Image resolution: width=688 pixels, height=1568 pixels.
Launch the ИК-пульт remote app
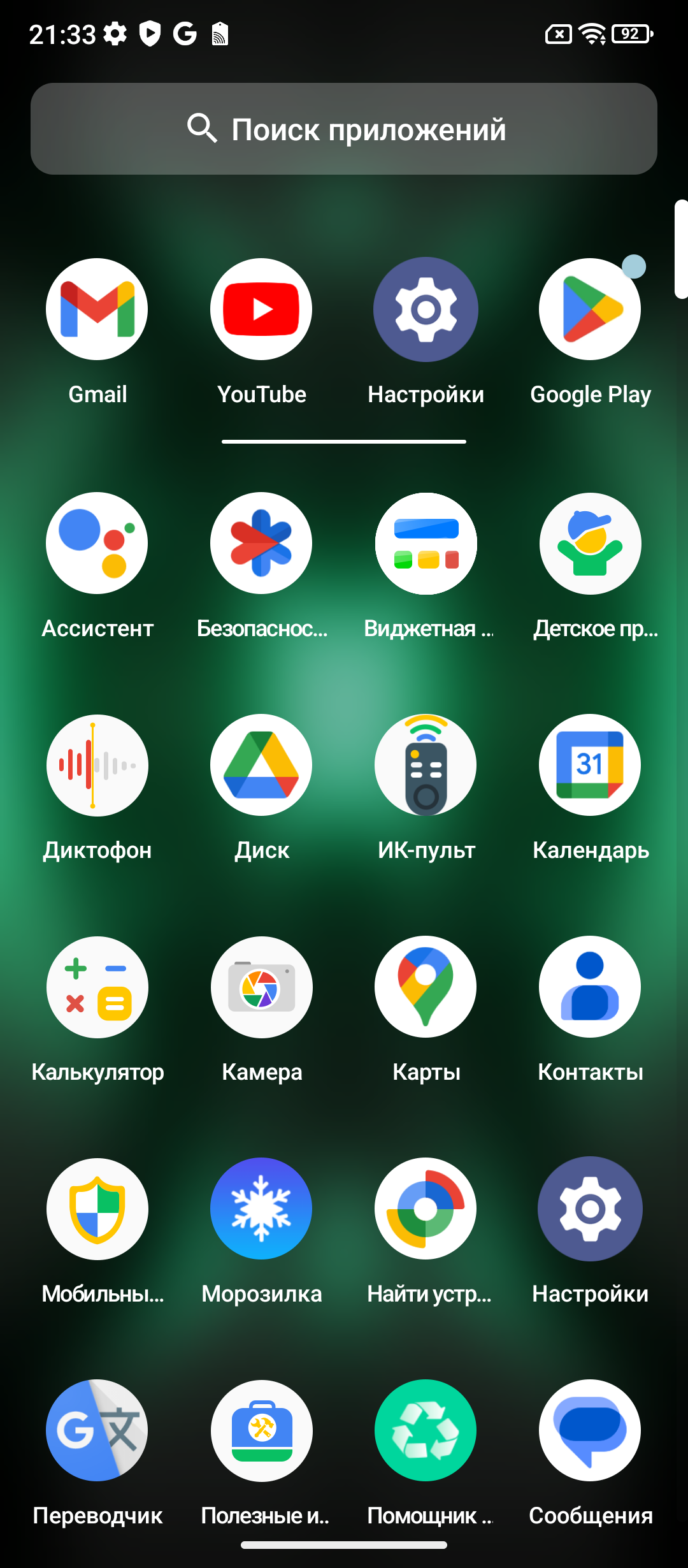point(426,766)
